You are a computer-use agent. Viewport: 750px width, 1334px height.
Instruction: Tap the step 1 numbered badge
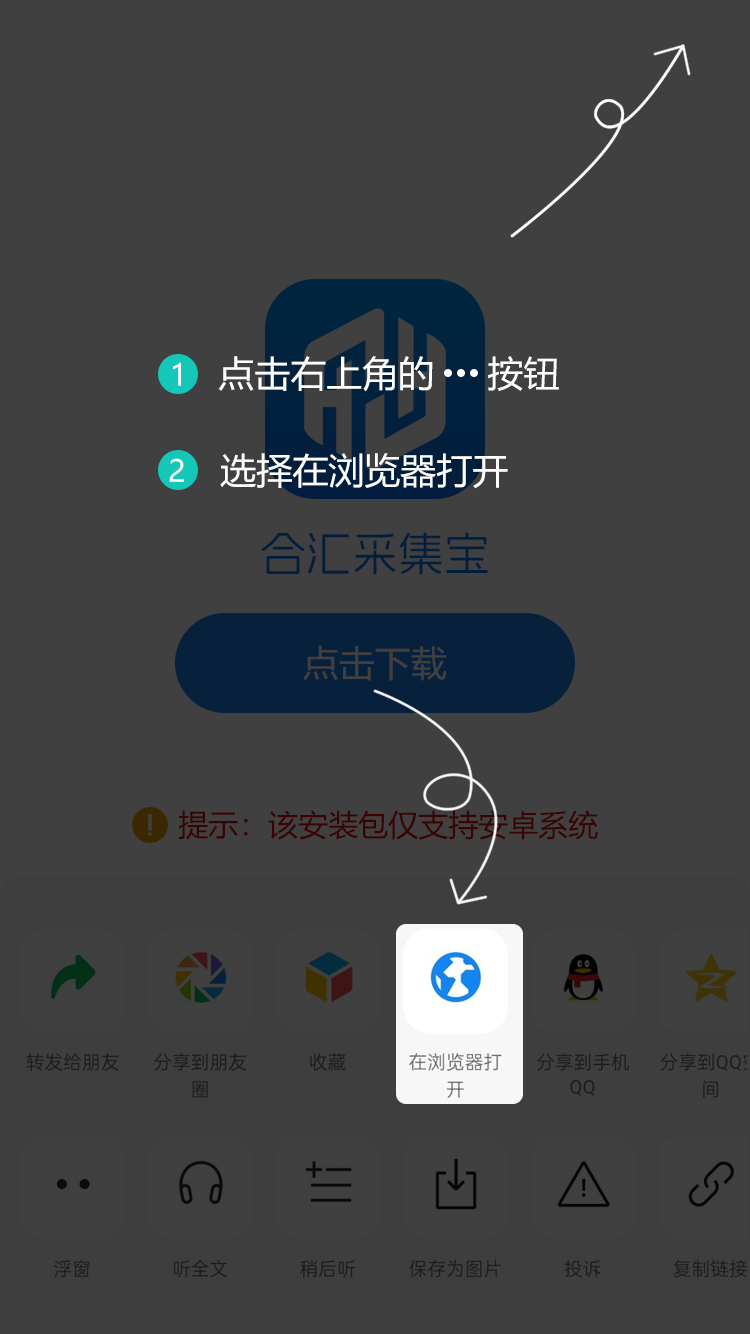pyautogui.click(x=177, y=374)
